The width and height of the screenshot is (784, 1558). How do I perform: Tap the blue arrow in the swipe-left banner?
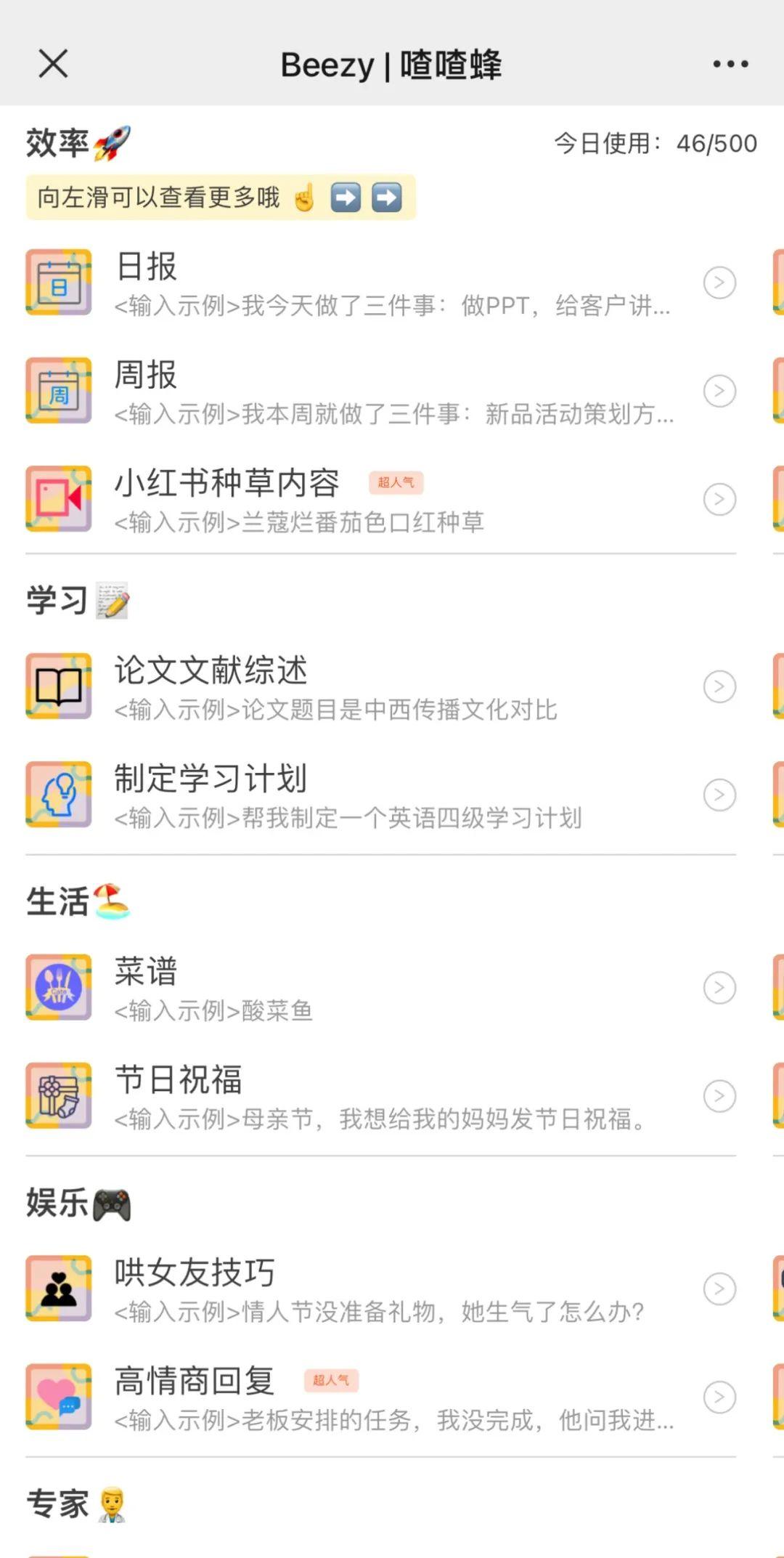click(347, 198)
